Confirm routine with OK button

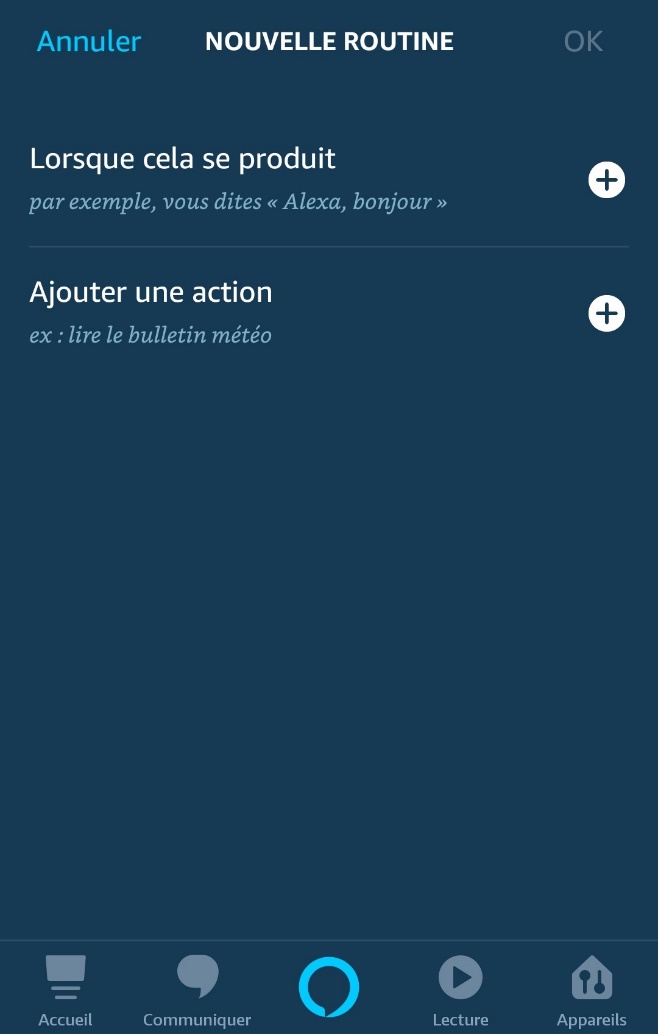[x=583, y=41]
